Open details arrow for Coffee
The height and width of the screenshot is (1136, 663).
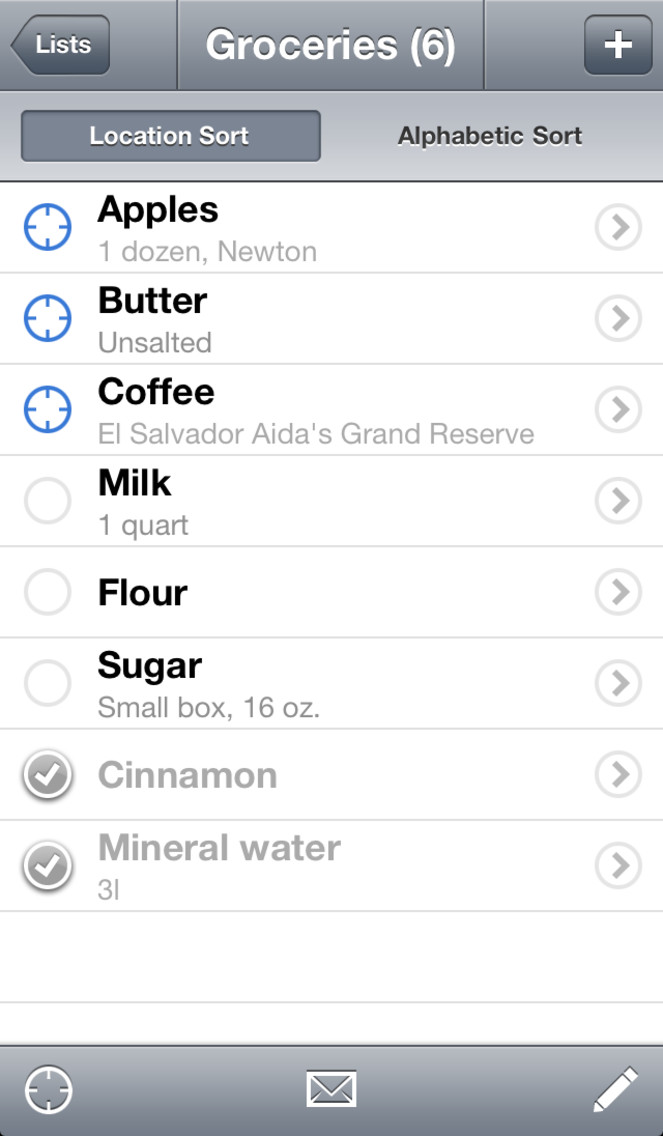pyautogui.click(x=619, y=409)
